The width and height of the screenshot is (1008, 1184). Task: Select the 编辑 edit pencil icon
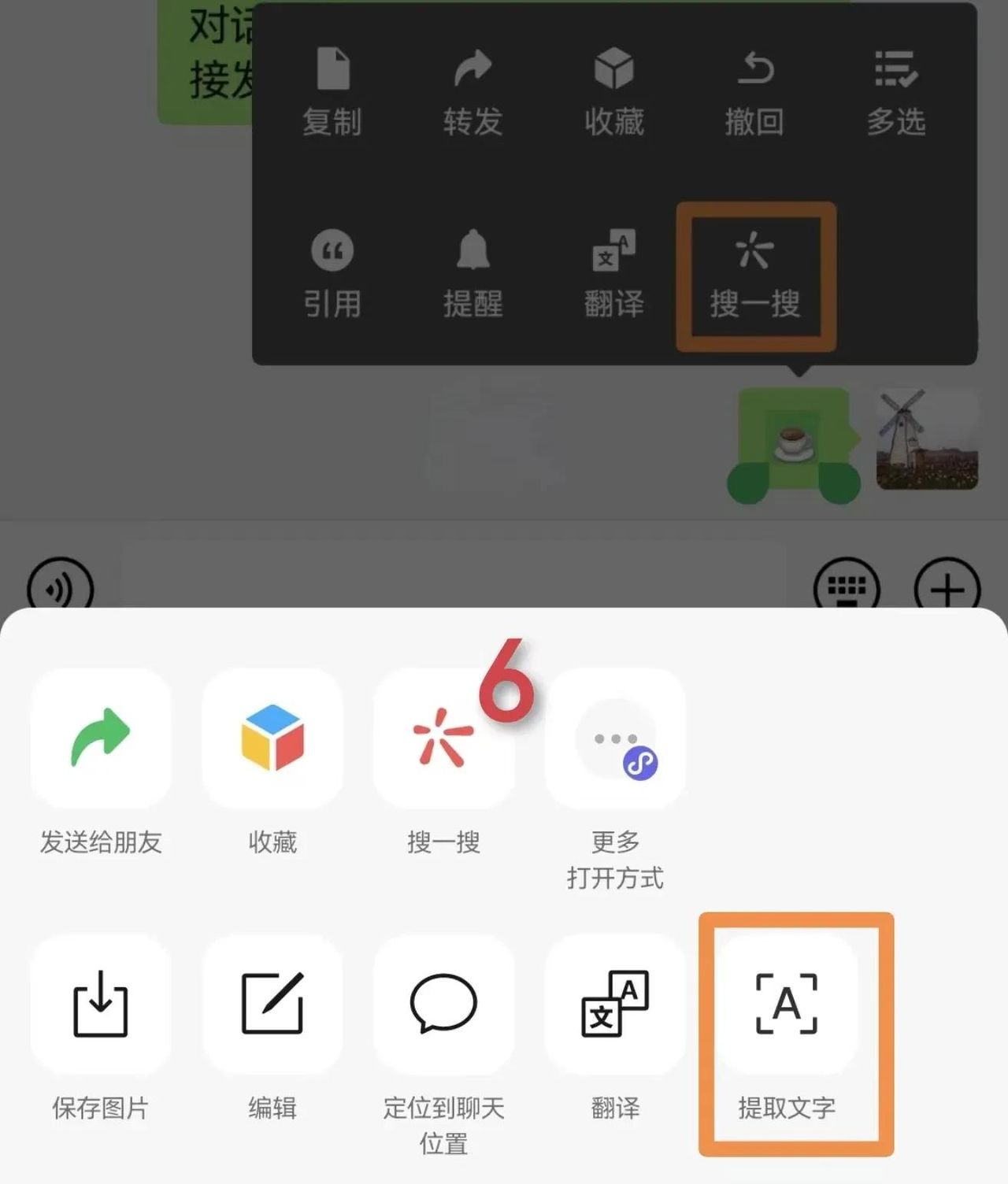pyautogui.click(x=272, y=1005)
